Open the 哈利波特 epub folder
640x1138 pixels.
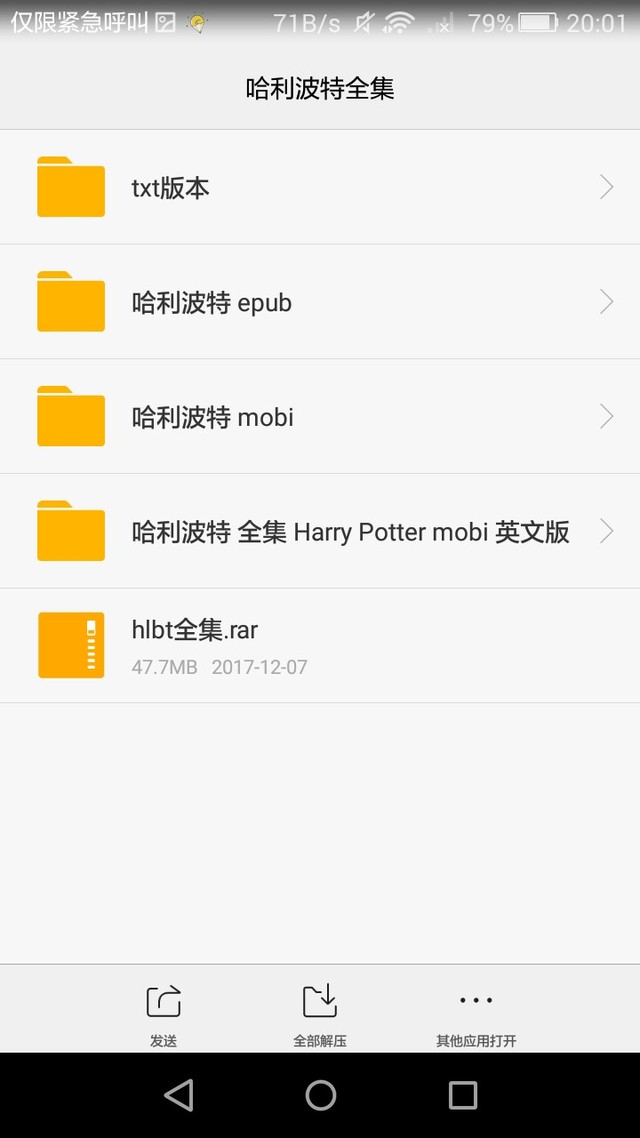pos(320,302)
